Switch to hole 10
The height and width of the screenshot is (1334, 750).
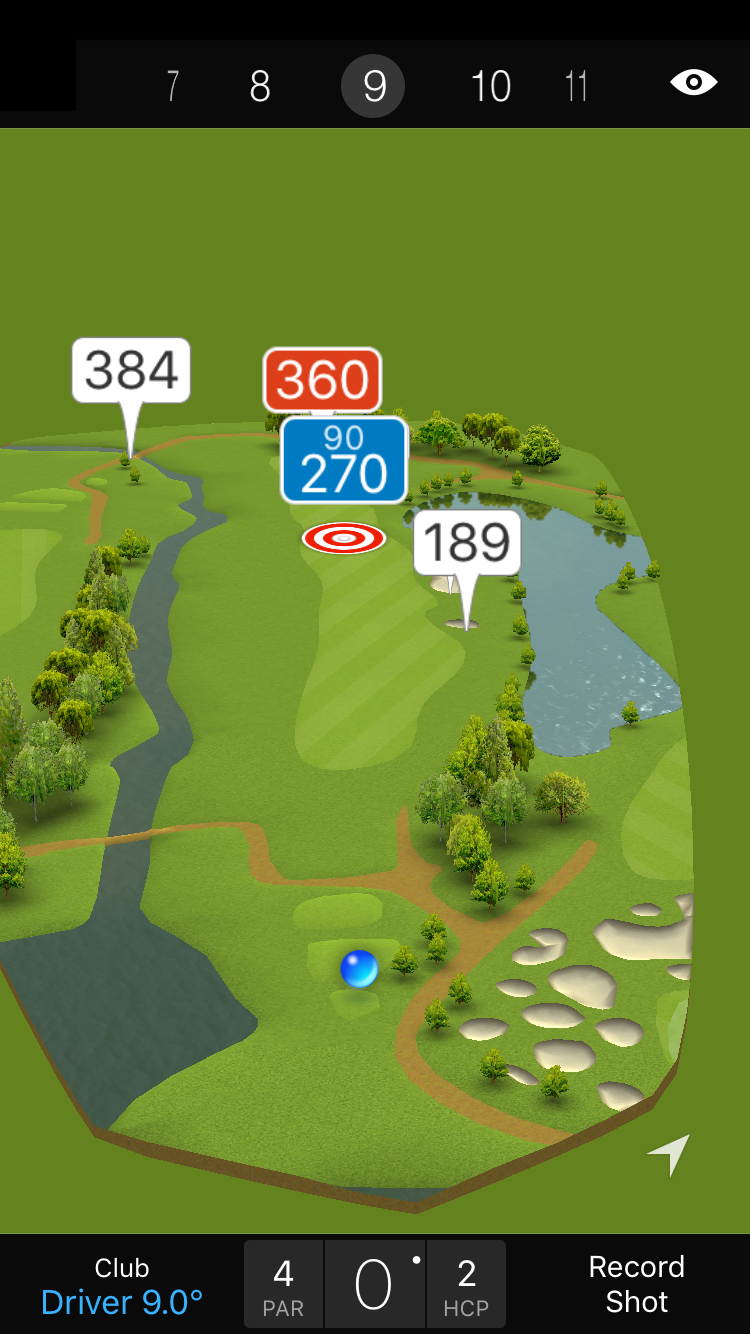coord(490,87)
